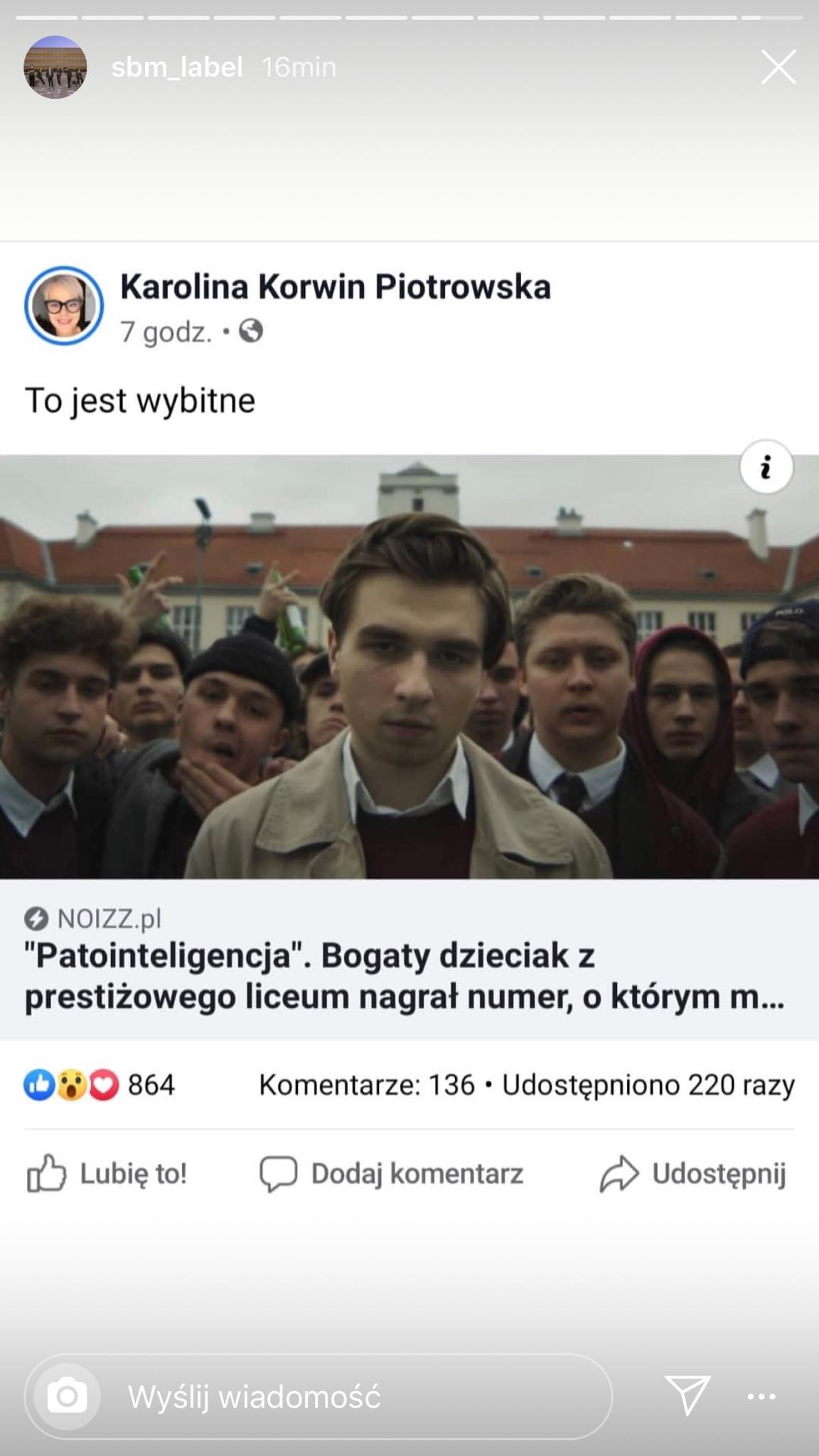Image resolution: width=819 pixels, height=1456 pixels.
Task: Open the three-dot more options
Action: coord(761,1396)
